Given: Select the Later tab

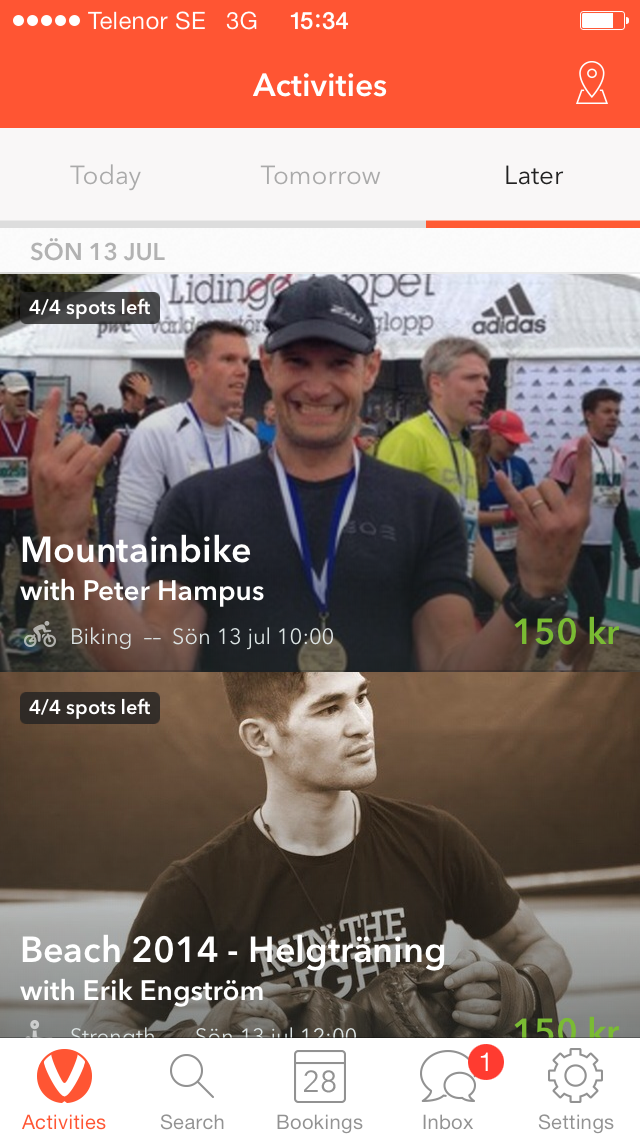Looking at the screenshot, I should coord(533,176).
